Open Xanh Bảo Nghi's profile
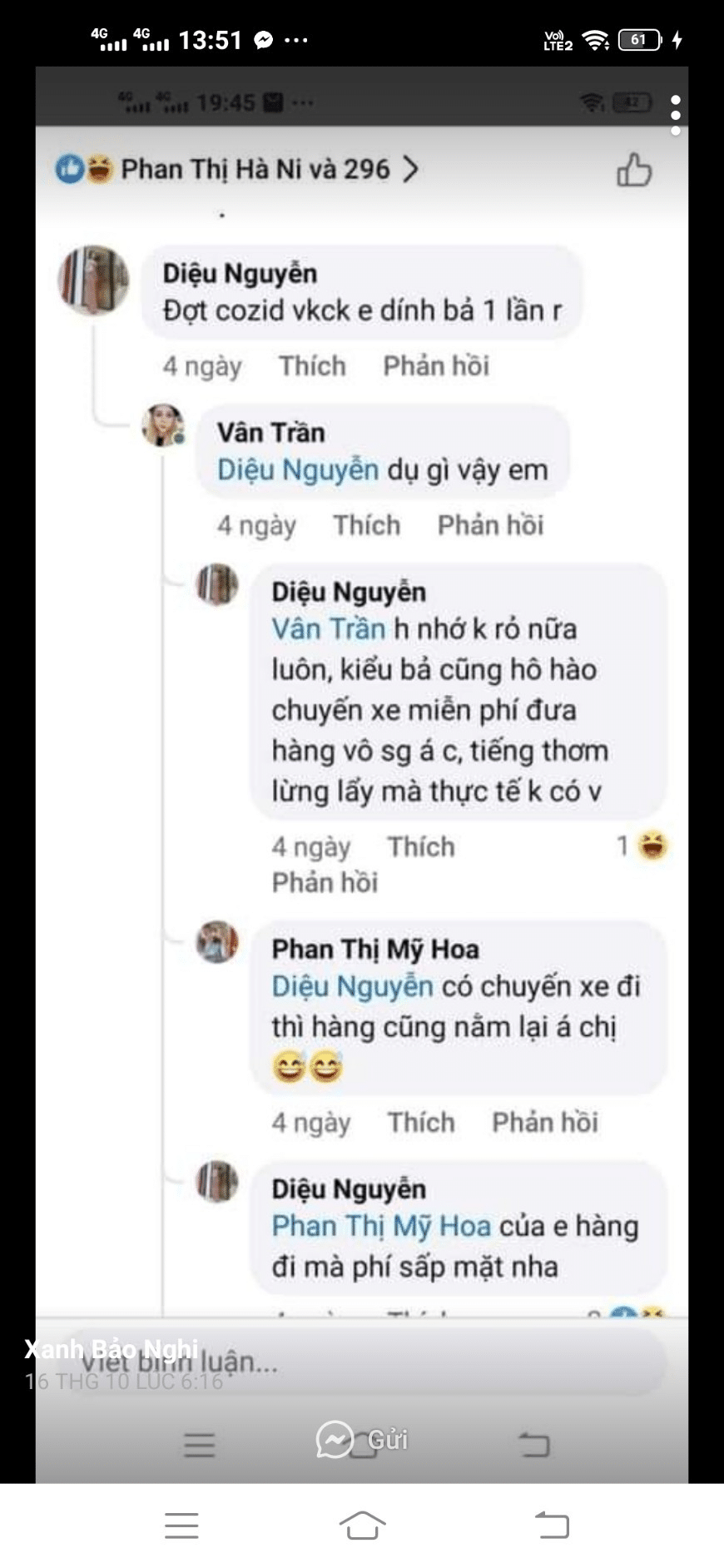 (x=111, y=1348)
